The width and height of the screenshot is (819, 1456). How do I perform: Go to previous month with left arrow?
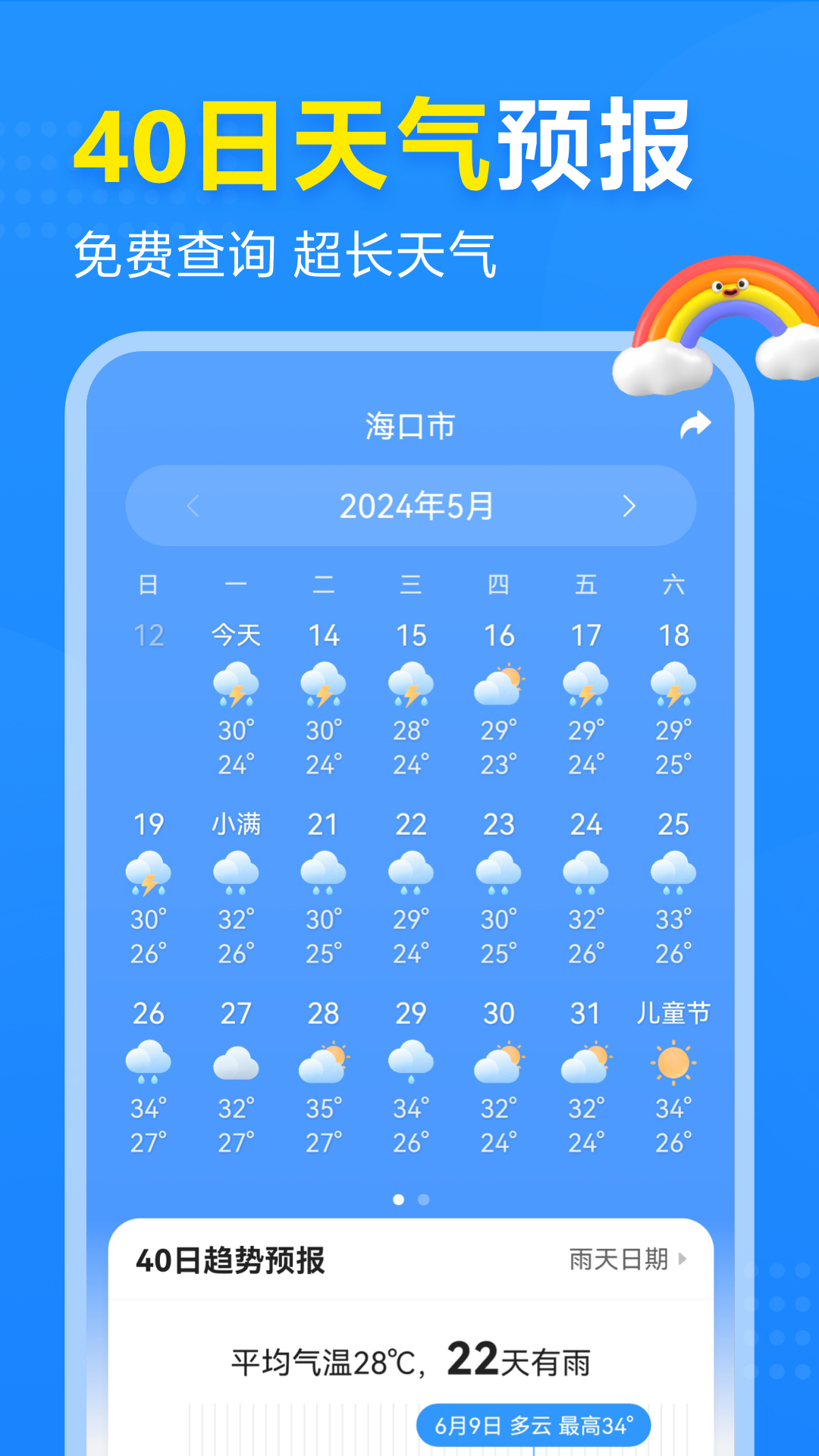pos(192,505)
